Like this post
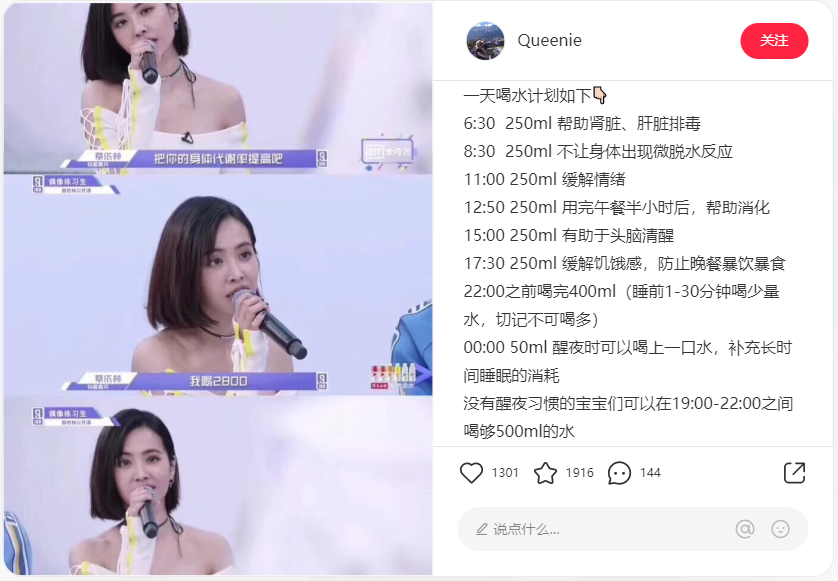Image resolution: width=838 pixels, height=581 pixels. pos(472,473)
